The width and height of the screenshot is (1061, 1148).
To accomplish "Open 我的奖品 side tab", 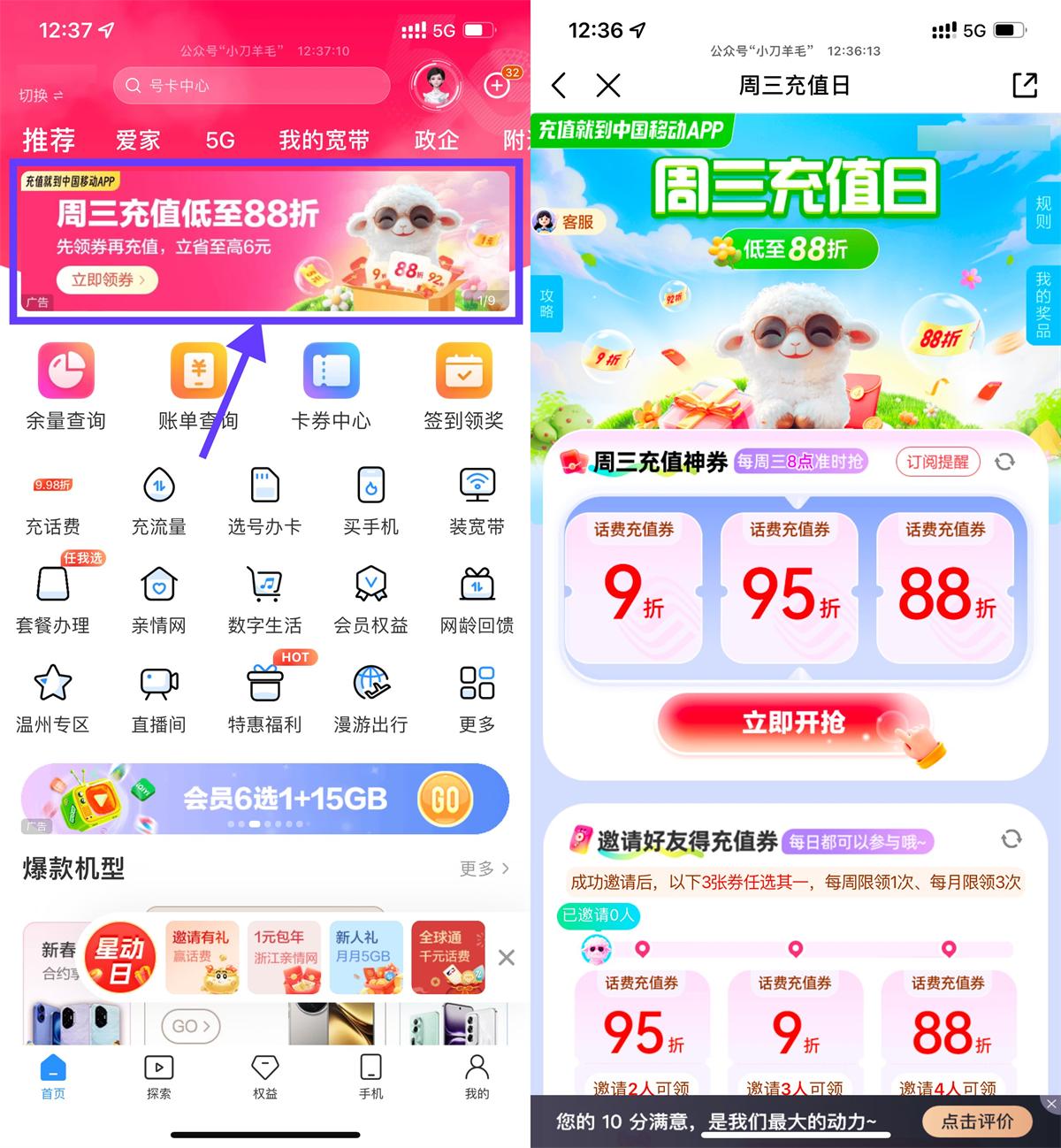I will pyautogui.click(x=1043, y=303).
